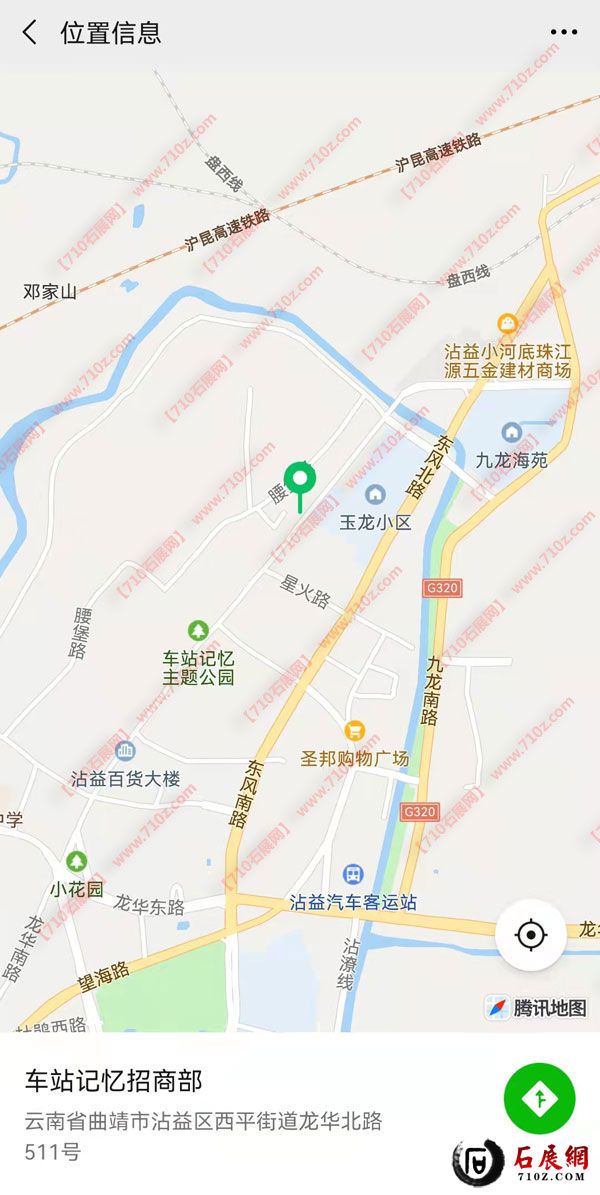Start navigation to 车站记忆招商部
The image size is (600, 1195).
click(x=539, y=1098)
